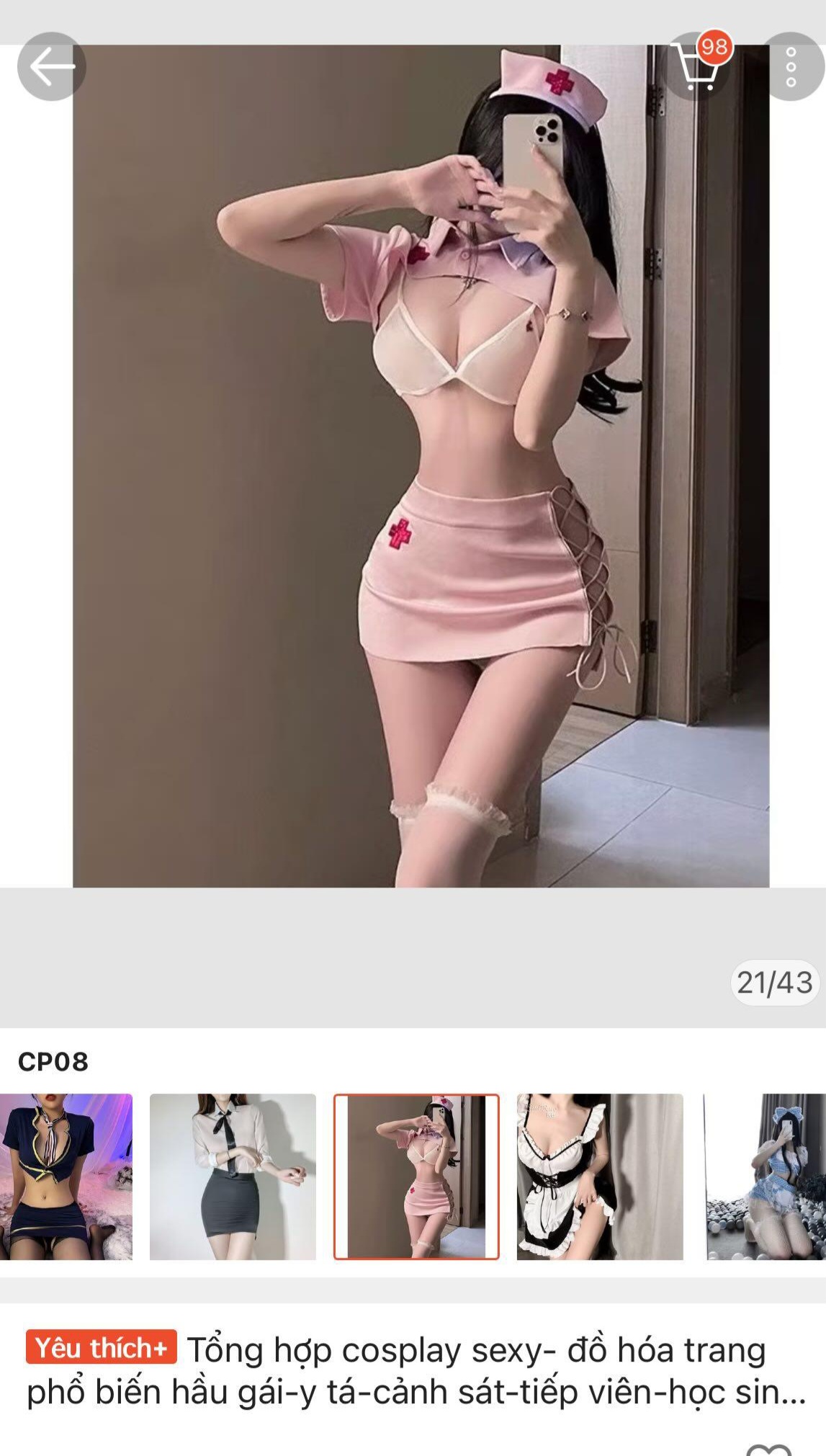Open the three-dot overflow menu
The width and height of the screenshot is (826, 1456).
click(791, 66)
